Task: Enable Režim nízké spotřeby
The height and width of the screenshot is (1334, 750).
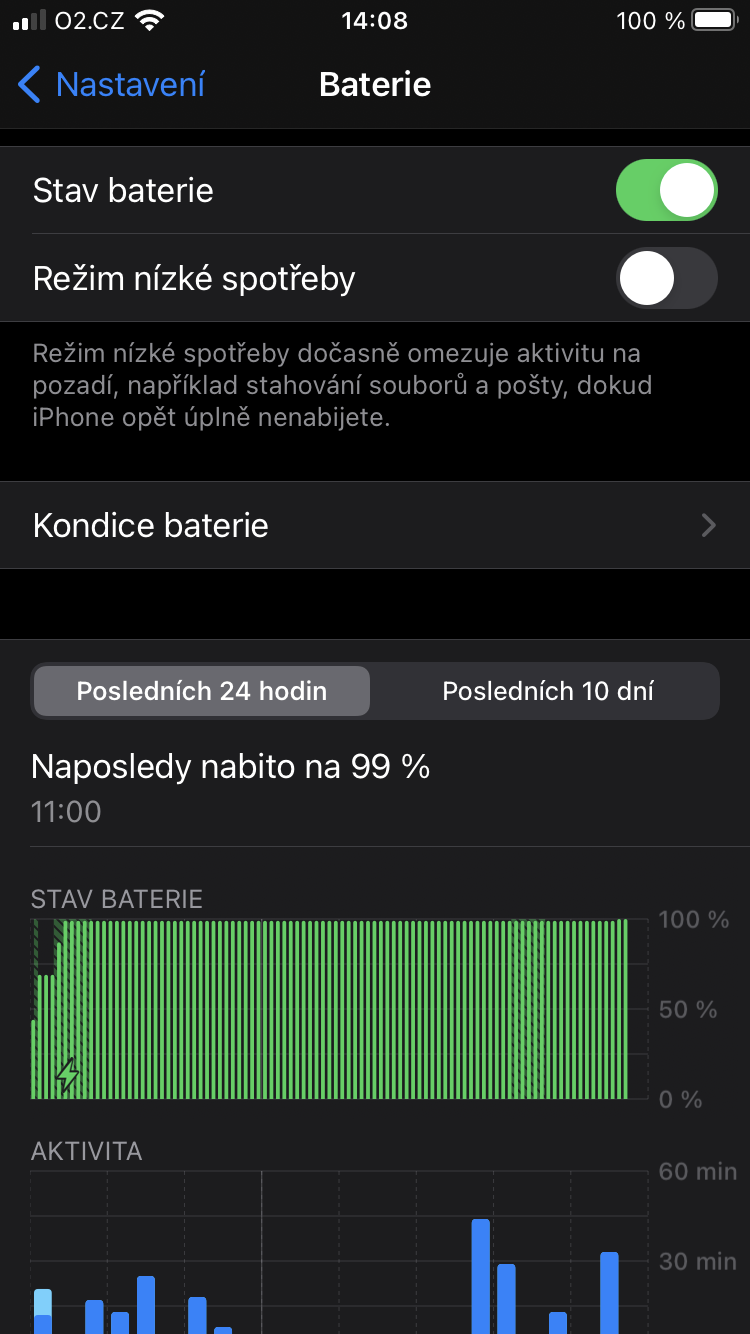Action: point(666,278)
